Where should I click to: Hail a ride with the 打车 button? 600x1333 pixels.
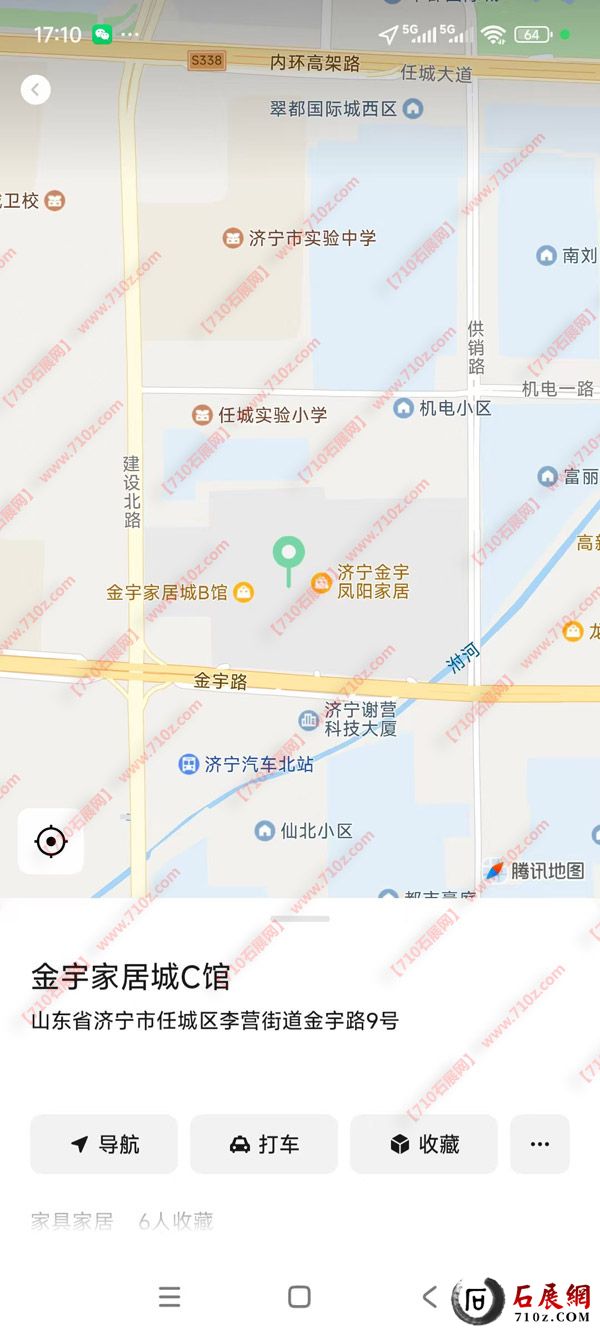point(264,1144)
